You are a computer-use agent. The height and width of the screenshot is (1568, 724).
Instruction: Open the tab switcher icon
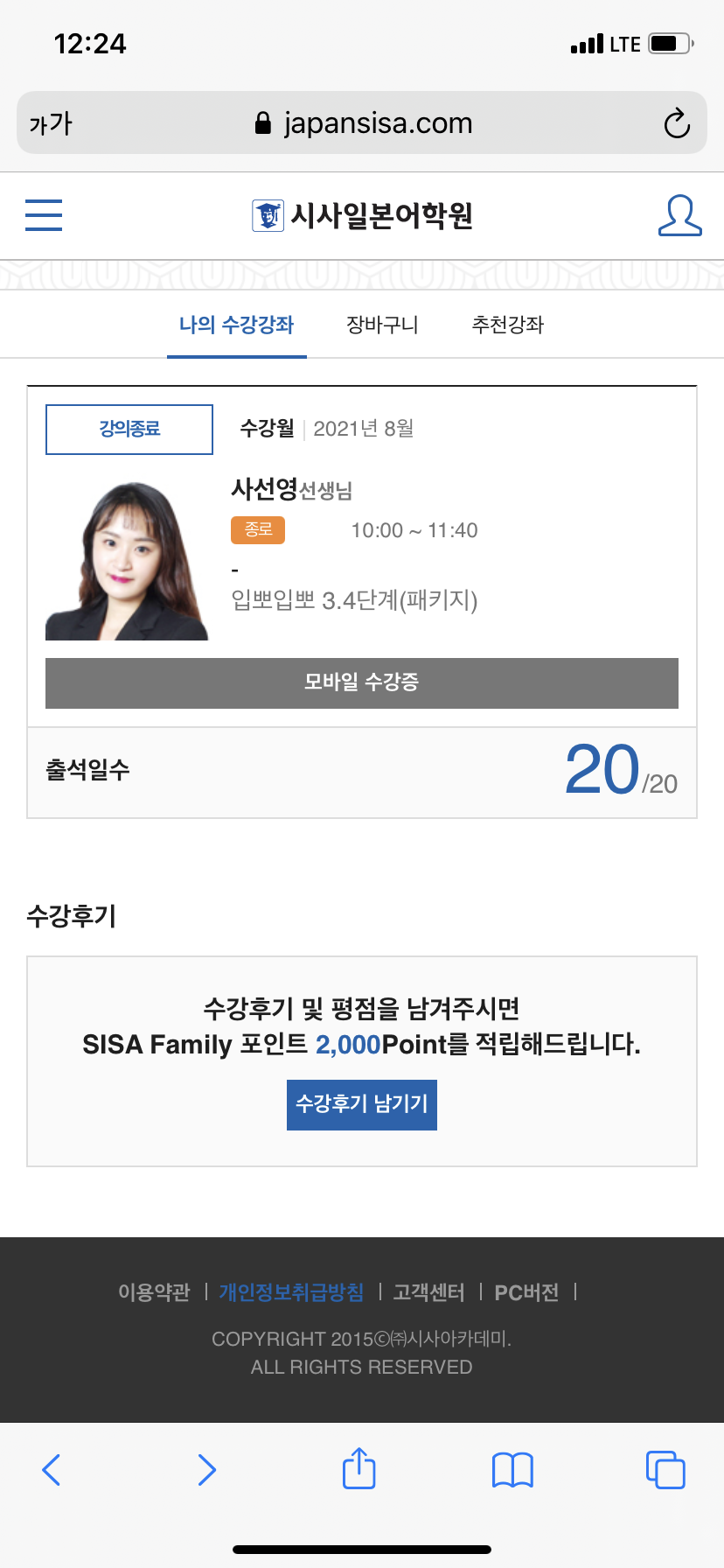click(x=665, y=1469)
